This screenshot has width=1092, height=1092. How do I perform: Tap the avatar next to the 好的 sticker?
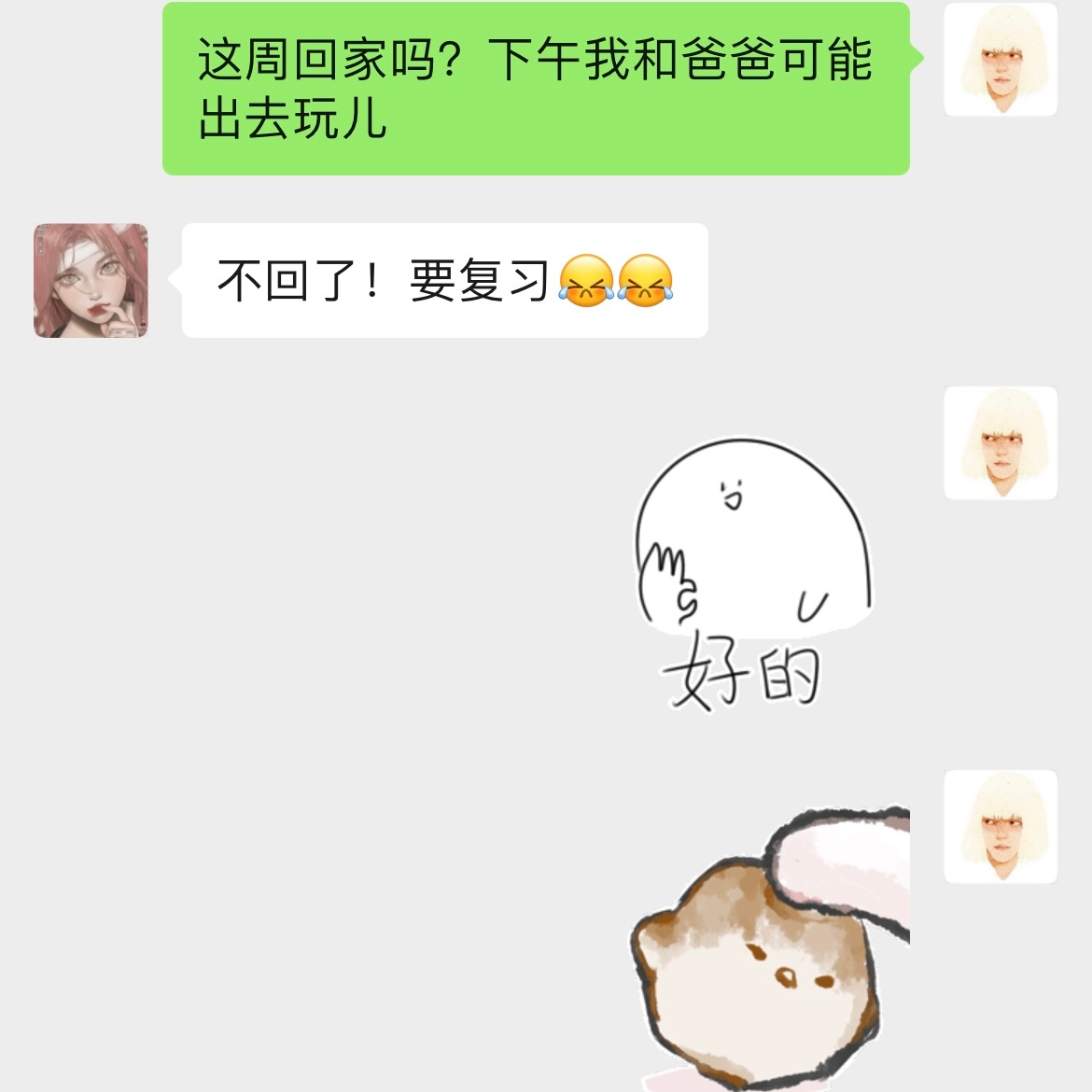click(x=1001, y=443)
